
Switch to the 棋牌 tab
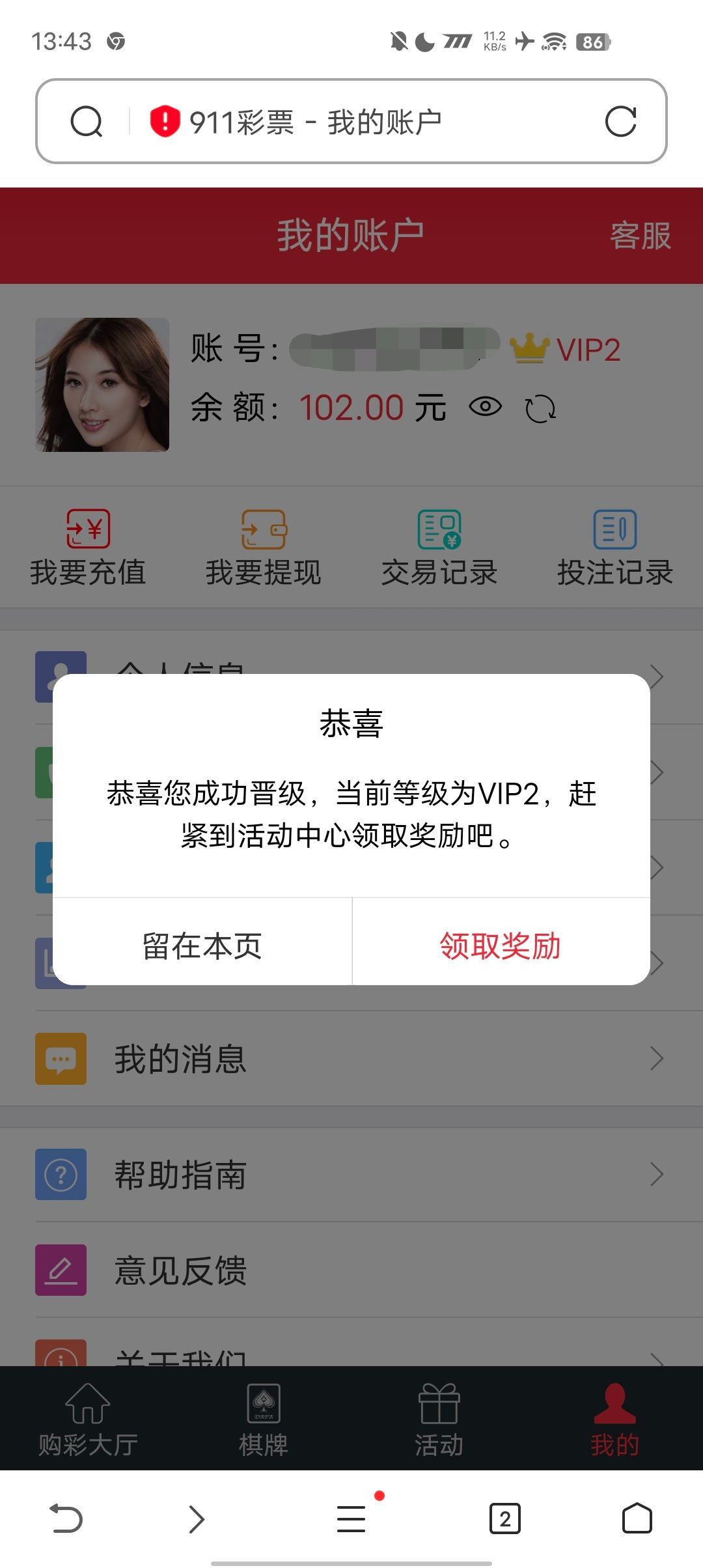(x=264, y=1421)
